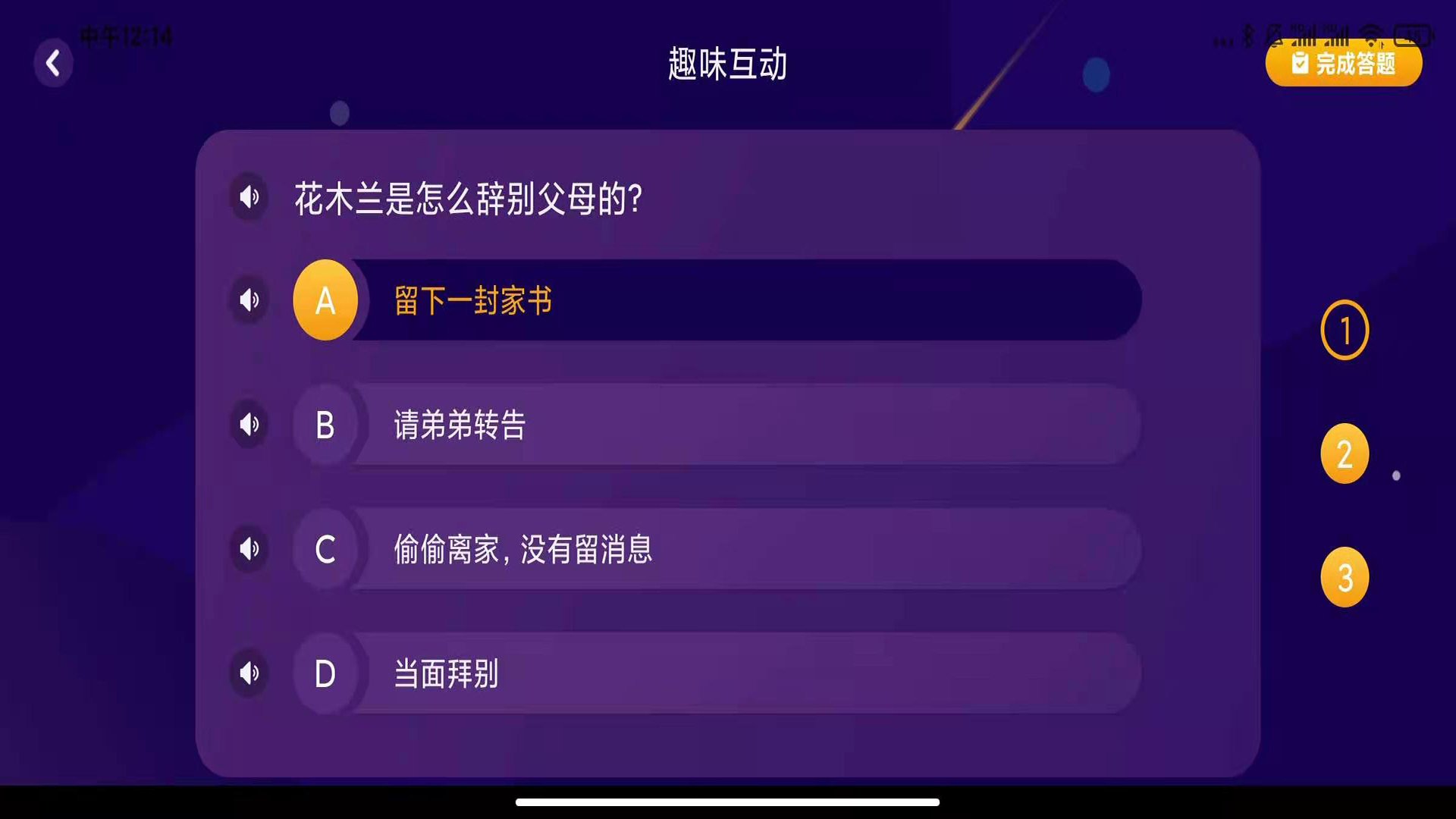Image resolution: width=1456 pixels, height=819 pixels.
Task: Switch to question 2
Action: pyautogui.click(x=1345, y=454)
